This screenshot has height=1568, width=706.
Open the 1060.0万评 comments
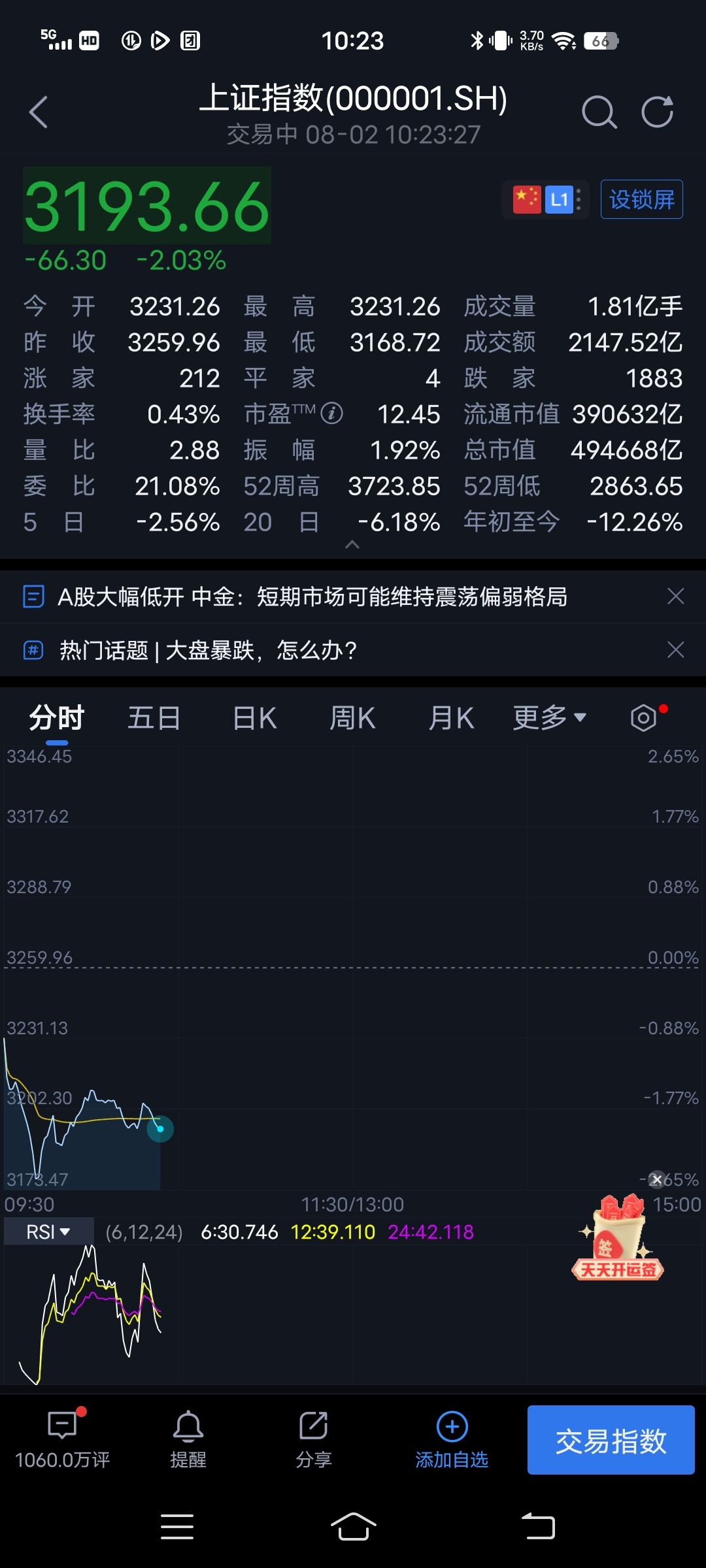[63, 1440]
